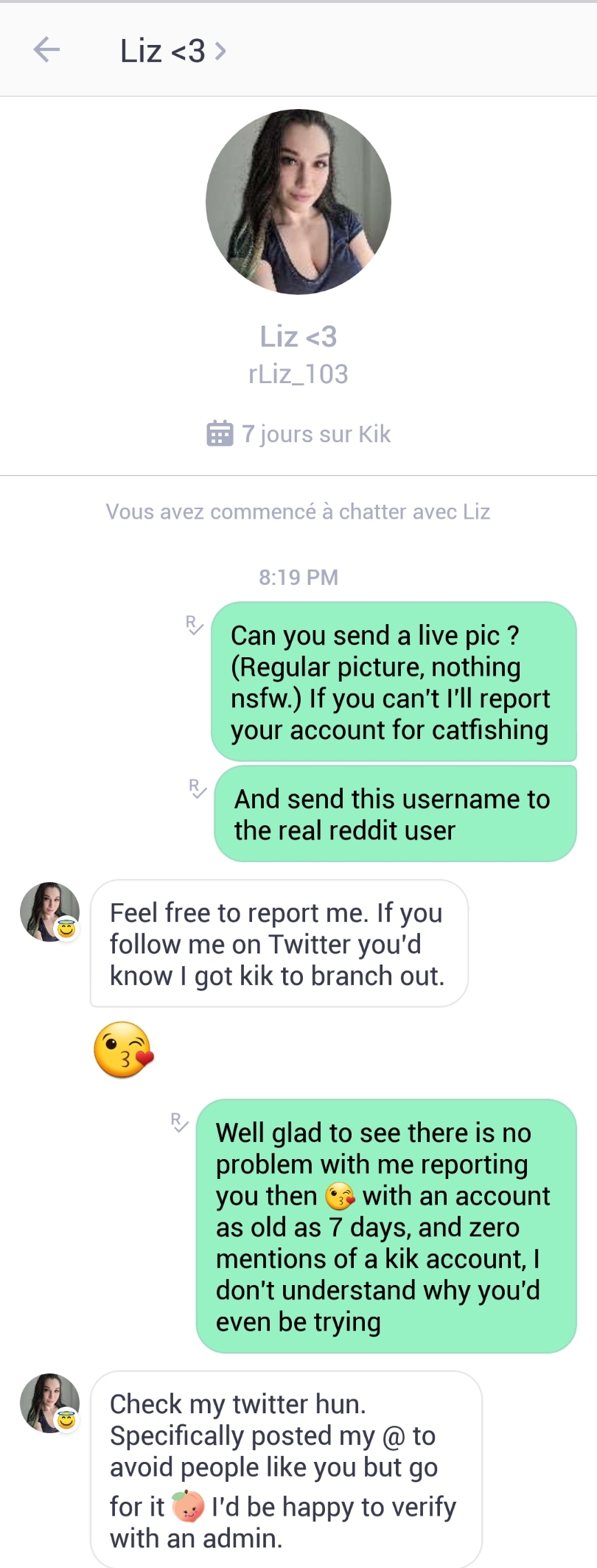
Task: Tap Liz's avatar beside the 'Check my twitter hun' message
Action: (49, 1402)
